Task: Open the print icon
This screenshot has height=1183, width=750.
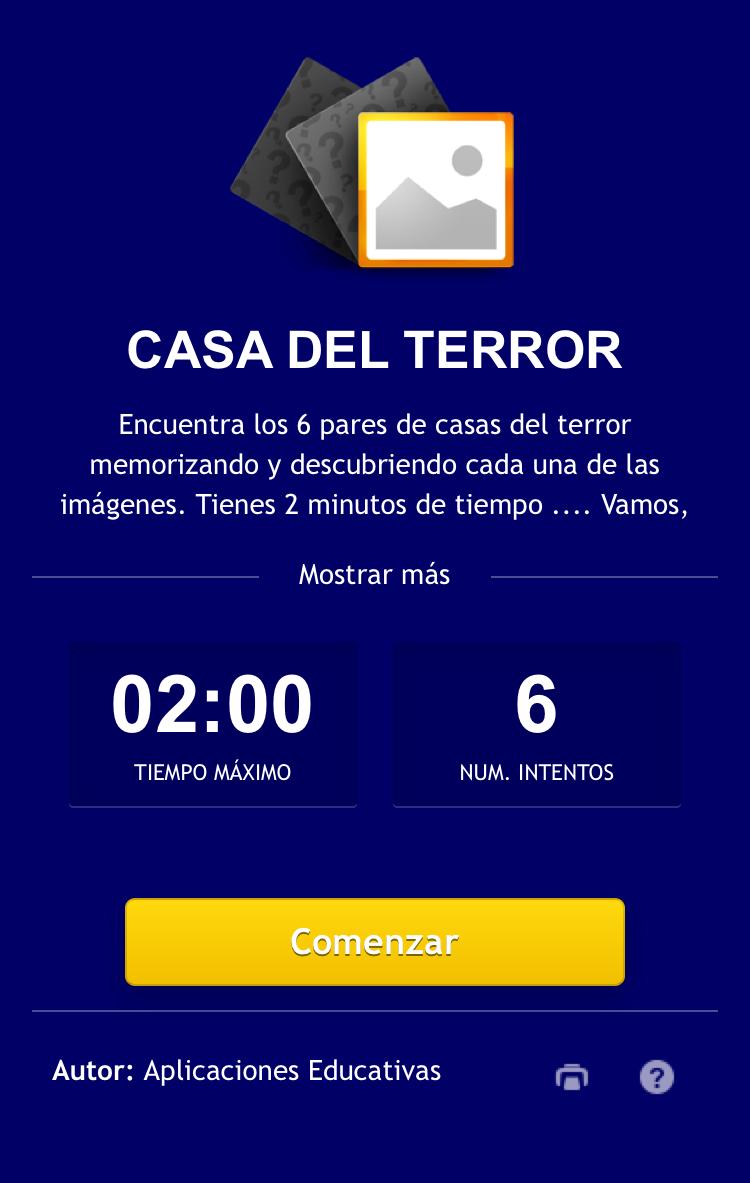Action: pyautogui.click(x=572, y=1076)
